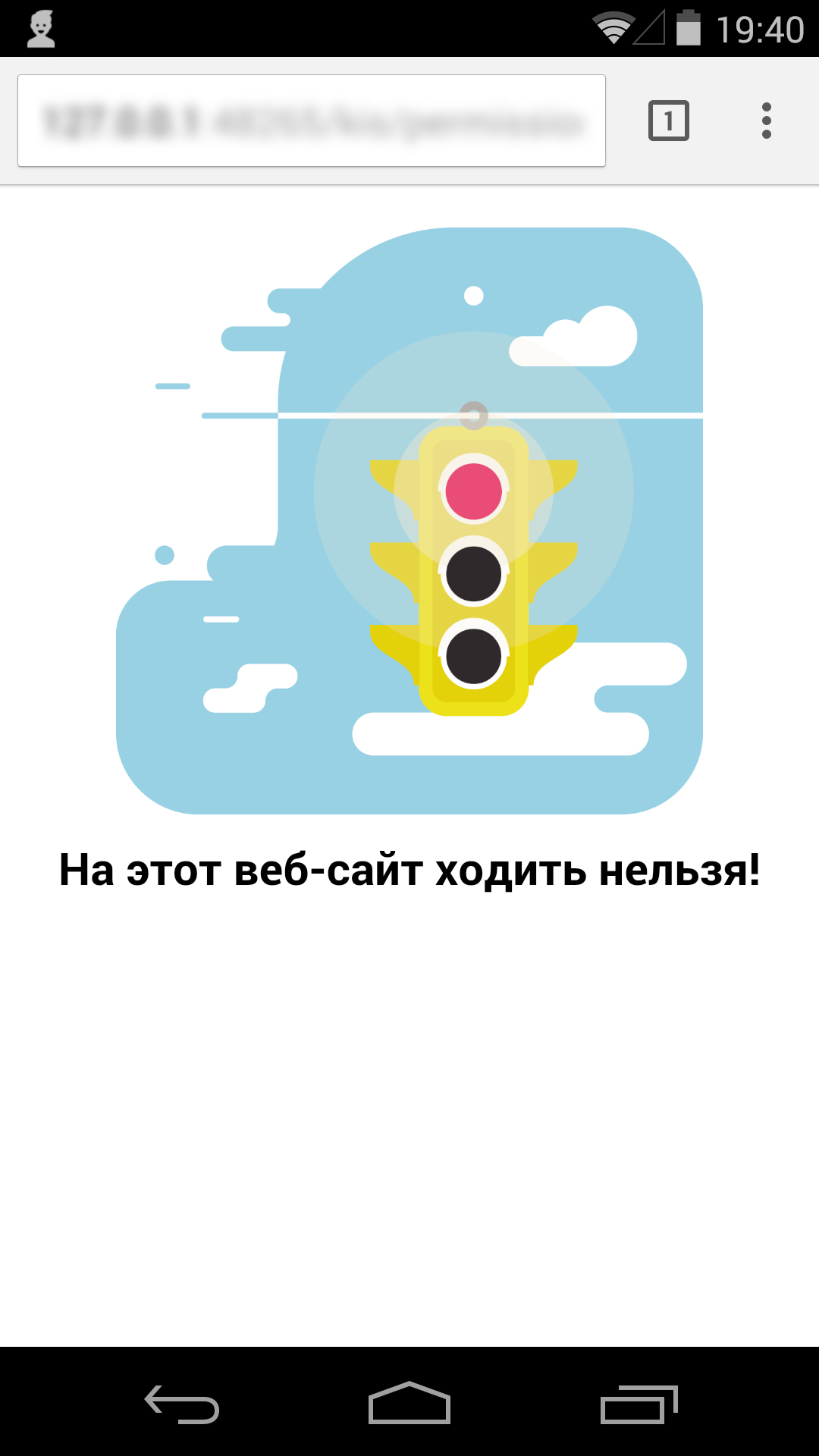This screenshot has height=1456, width=819.
Task: Open the tab switcher showing 1 tab
Action: [x=668, y=121]
